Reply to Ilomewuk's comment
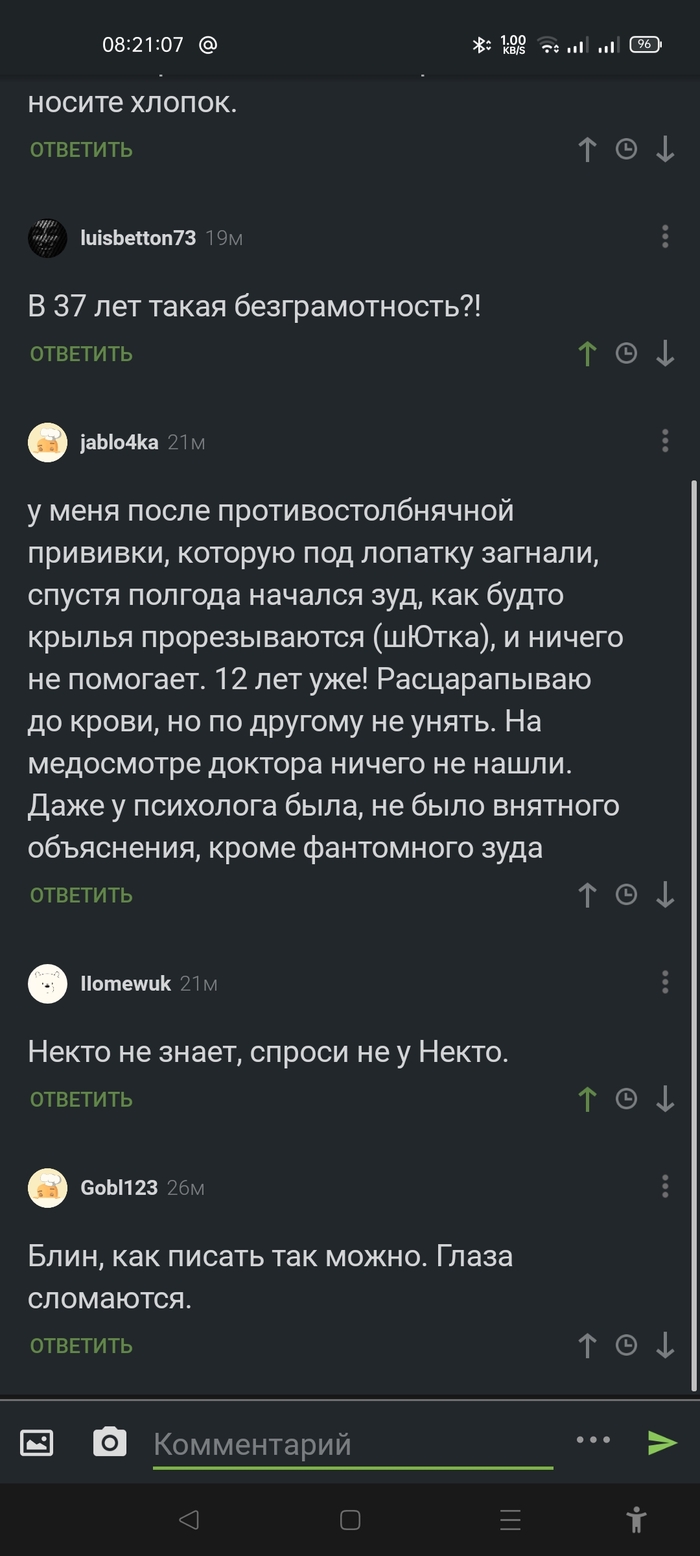The image size is (700, 1556). 81,1100
